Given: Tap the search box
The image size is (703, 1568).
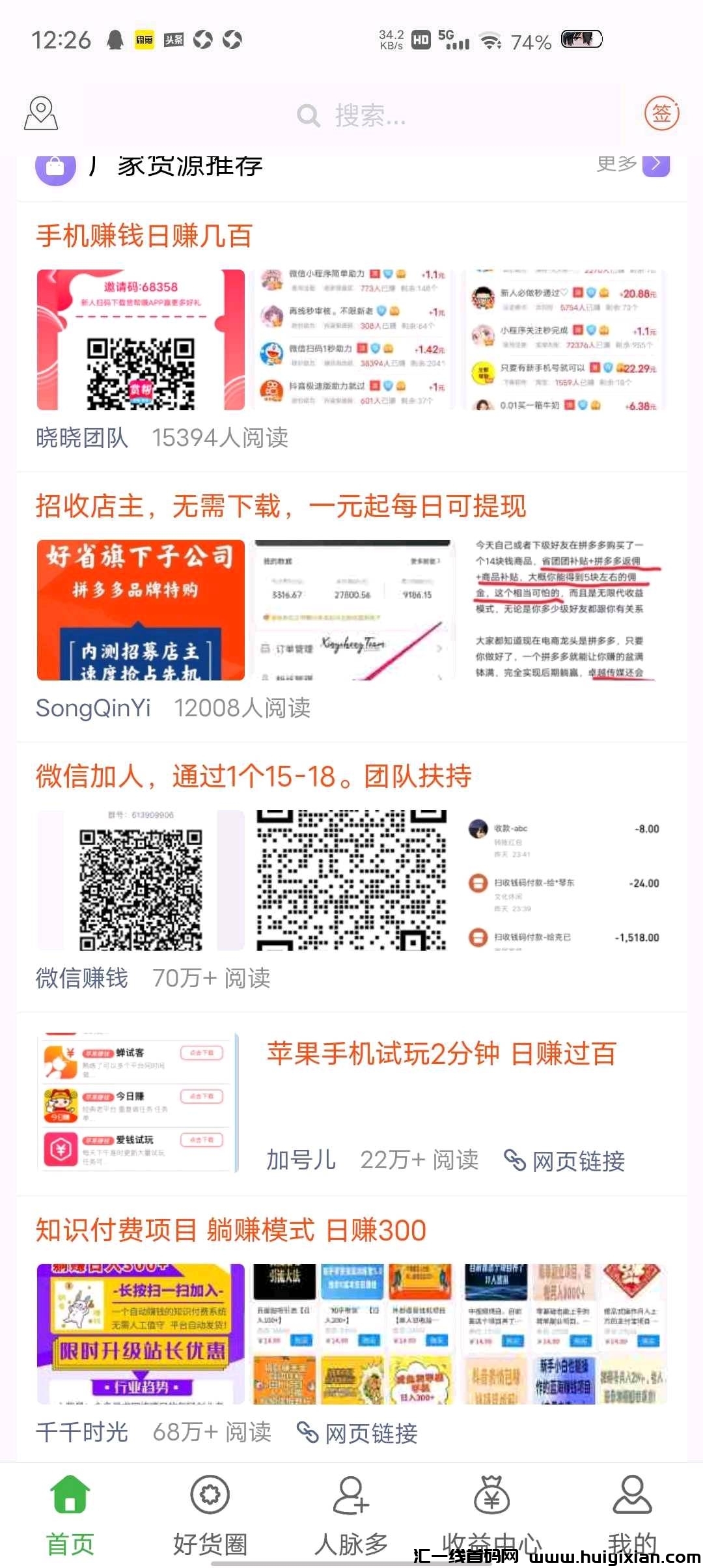Looking at the screenshot, I should [351, 115].
